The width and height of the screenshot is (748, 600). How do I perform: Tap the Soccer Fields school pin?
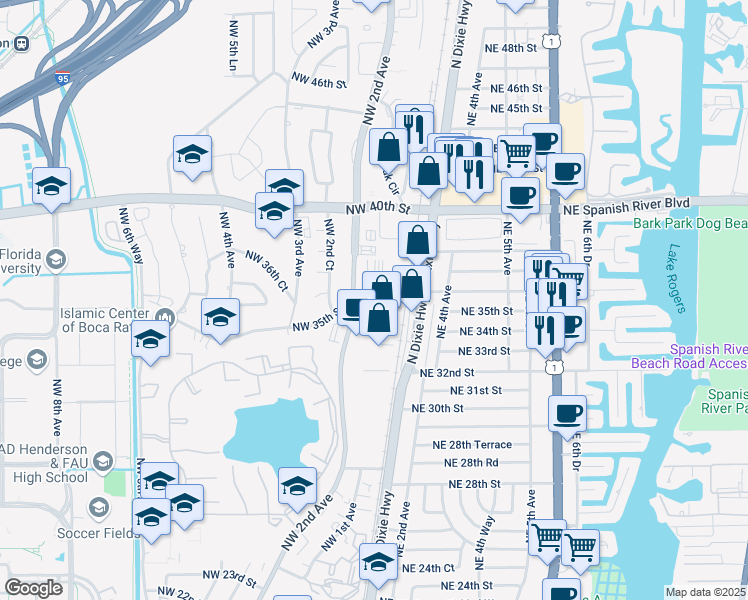(x=99, y=507)
